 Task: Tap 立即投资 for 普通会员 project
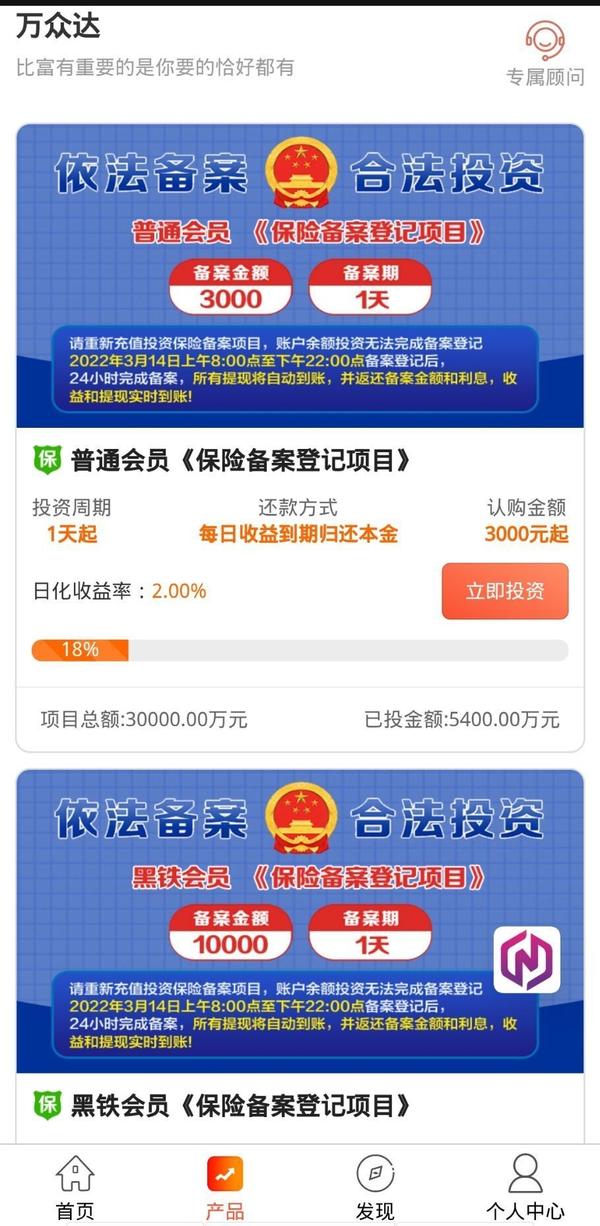coord(505,591)
